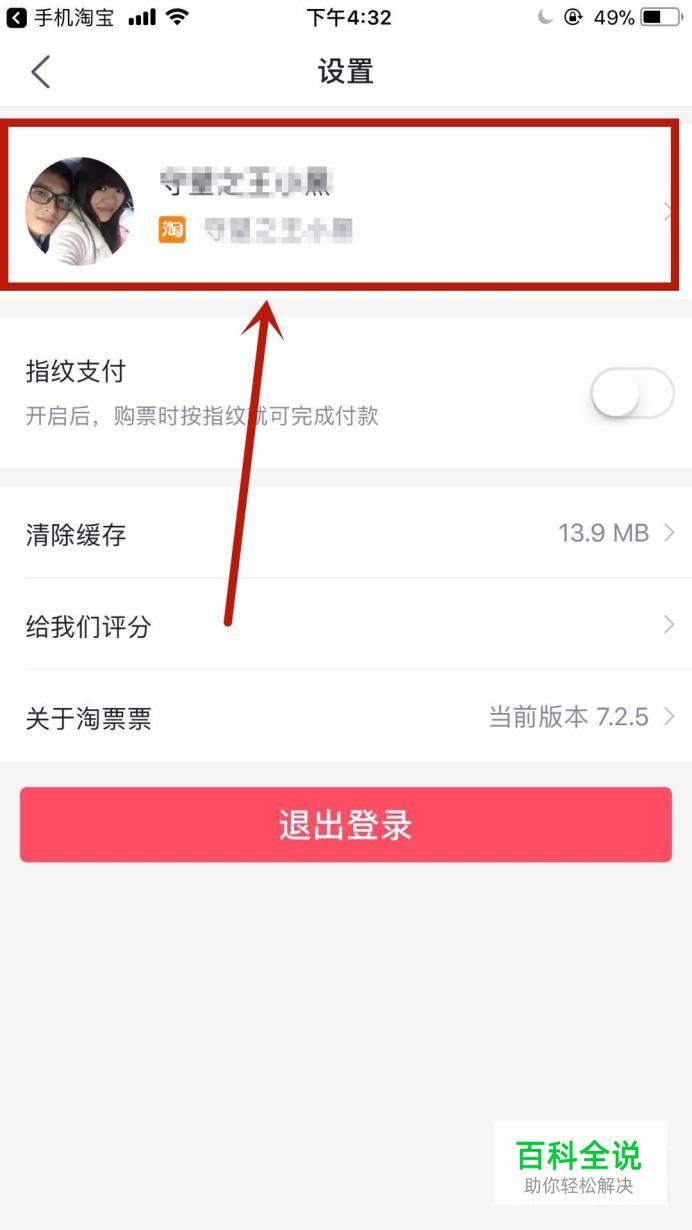Go back from the 设置 page
This screenshot has width=692, height=1230.
(x=40, y=72)
